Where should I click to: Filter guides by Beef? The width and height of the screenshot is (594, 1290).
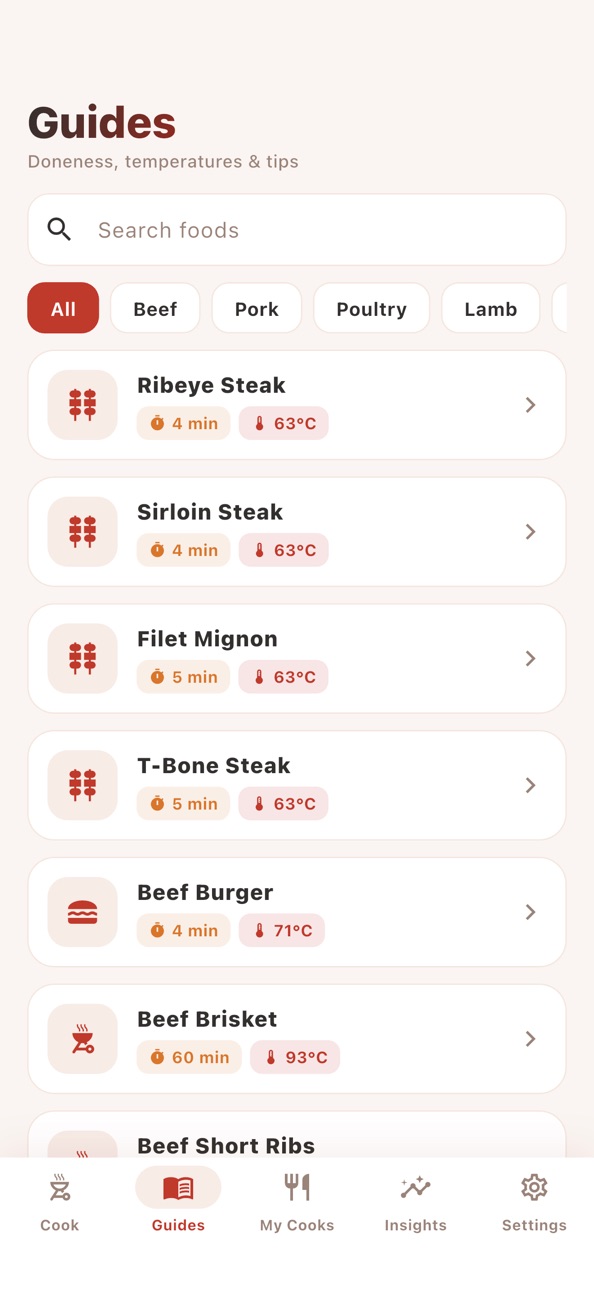click(x=155, y=308)
